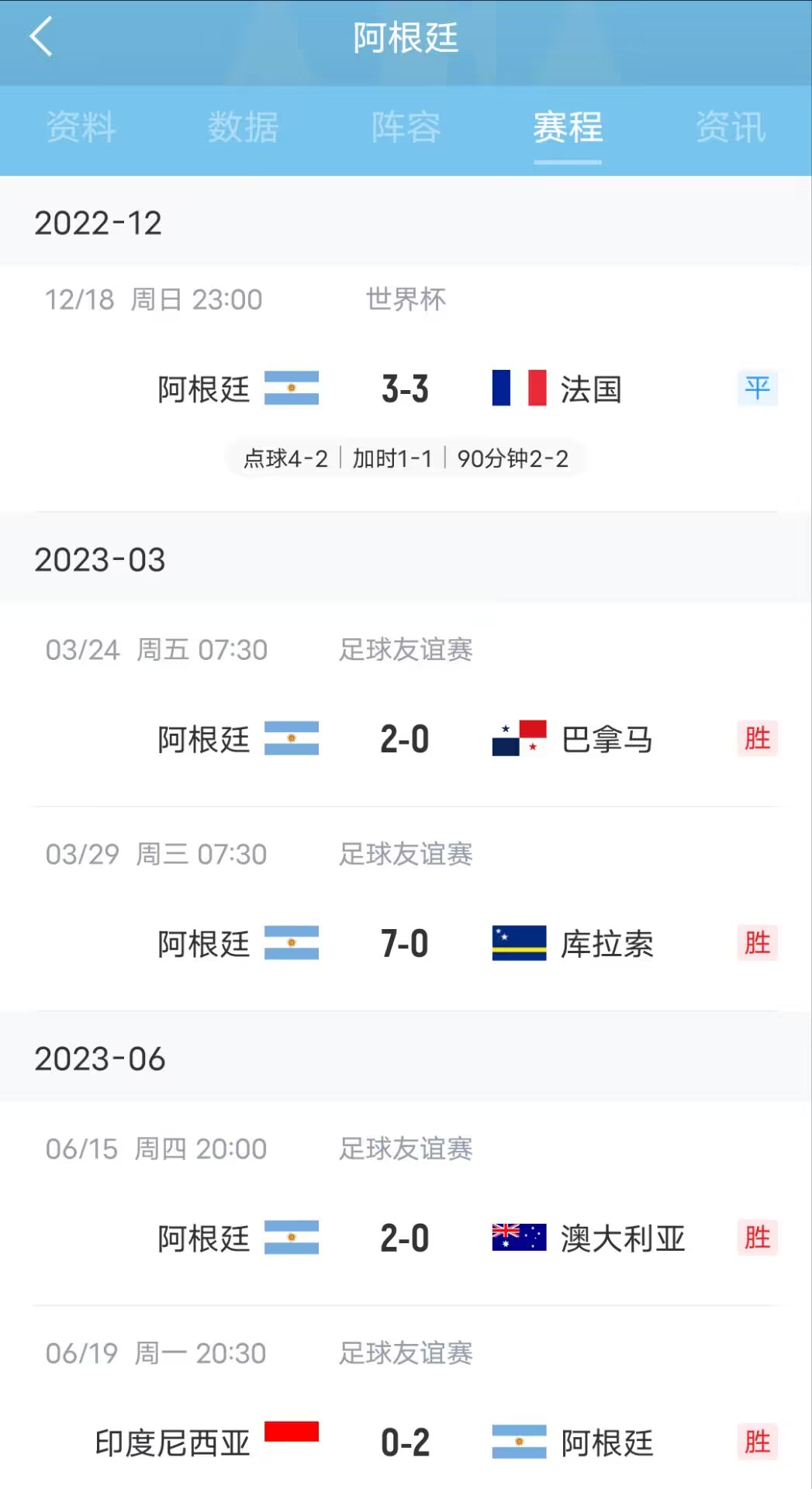Open the 阿根廷 vs 巴拿马 friendly match
This screenshot has width=812, height=1489.
pos(405,739)
